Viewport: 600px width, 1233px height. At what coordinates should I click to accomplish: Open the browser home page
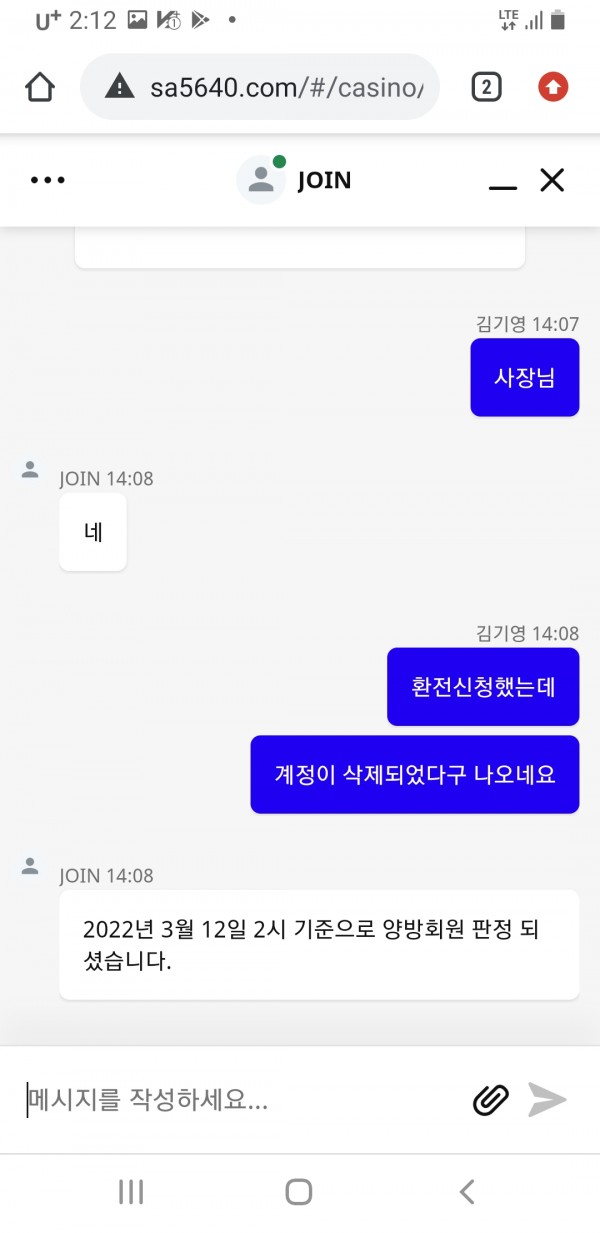[39, 87]
